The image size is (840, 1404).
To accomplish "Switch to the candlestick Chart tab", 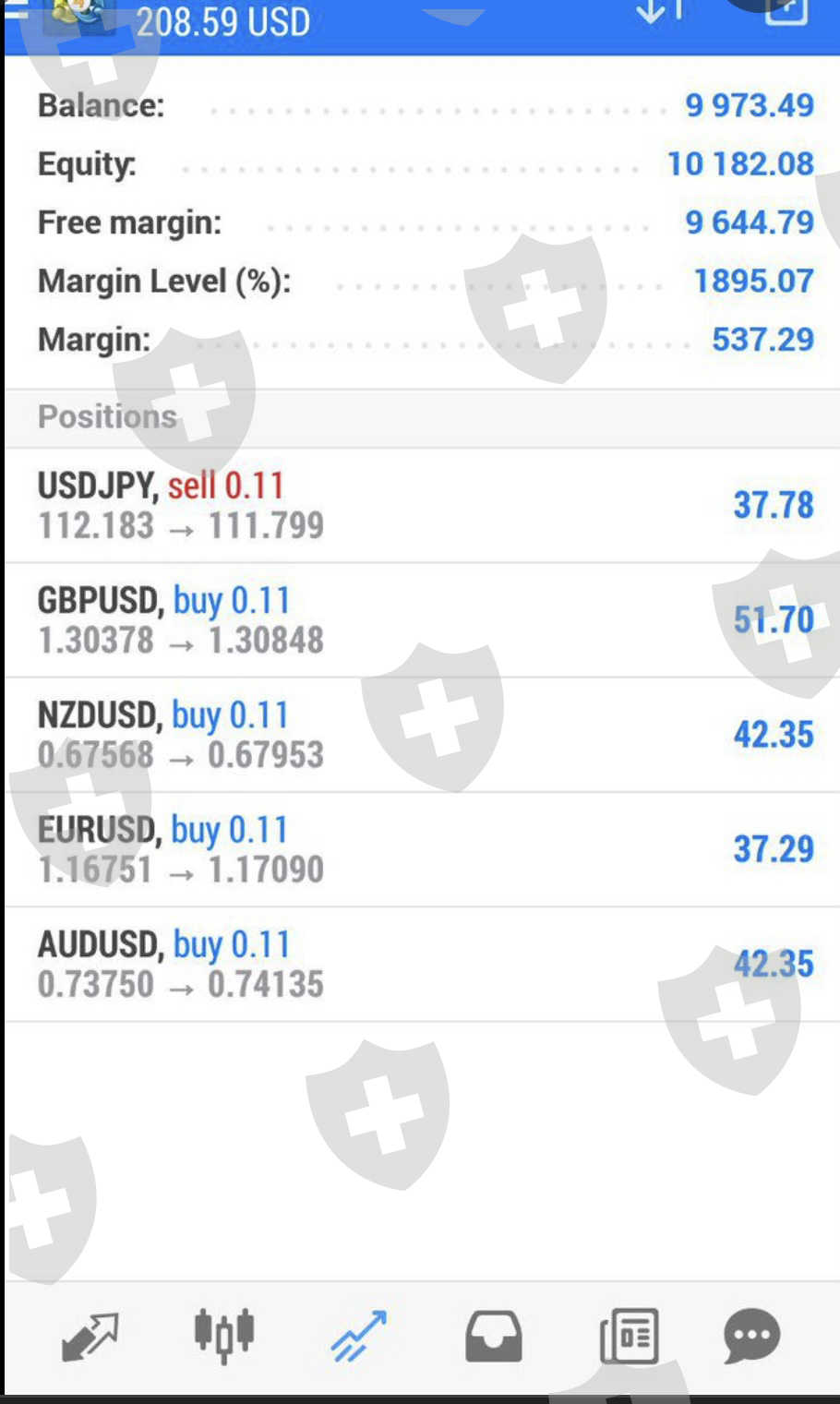I will 223,1336.
